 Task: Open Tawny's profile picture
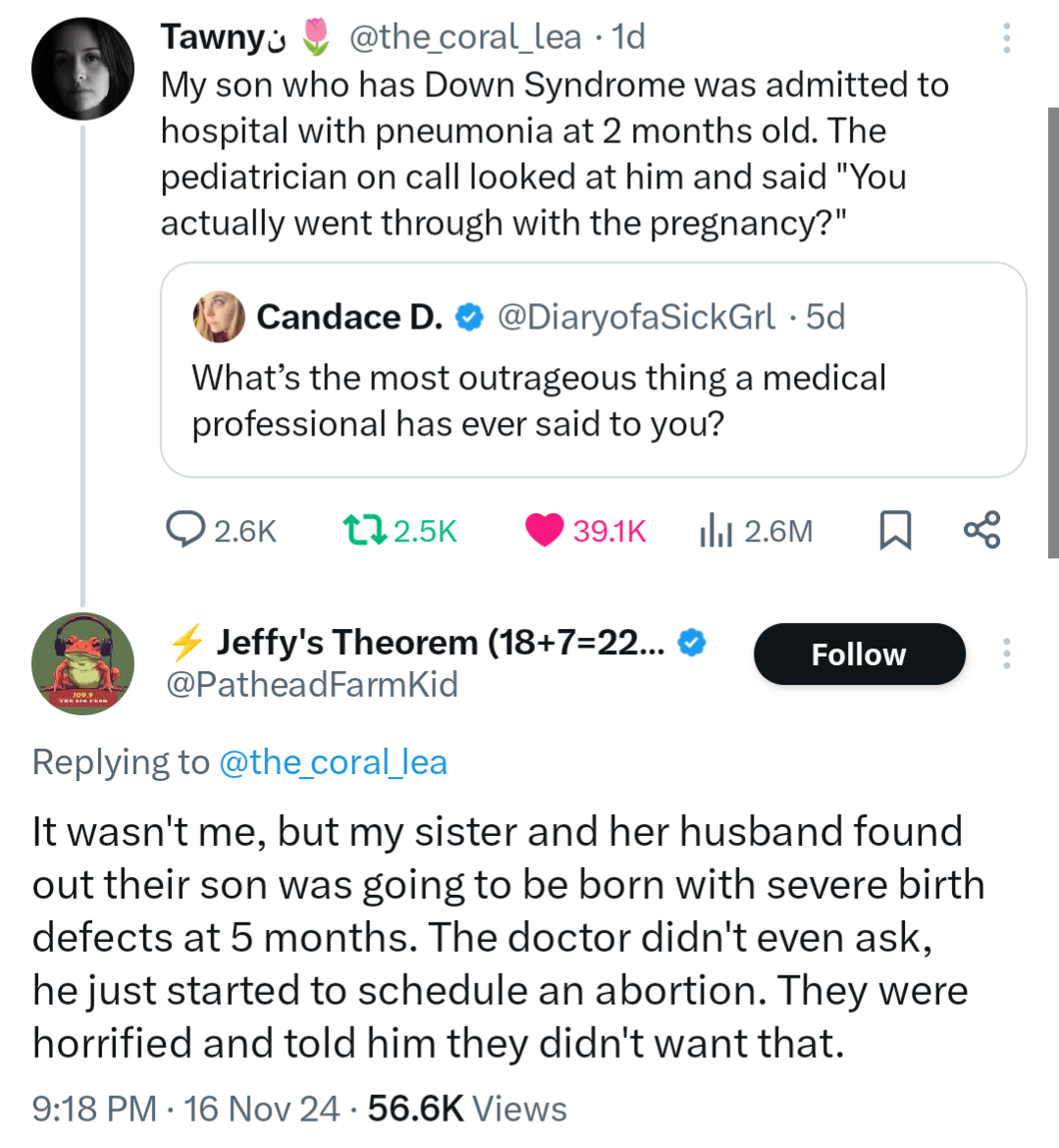click(x=82, y=69)
